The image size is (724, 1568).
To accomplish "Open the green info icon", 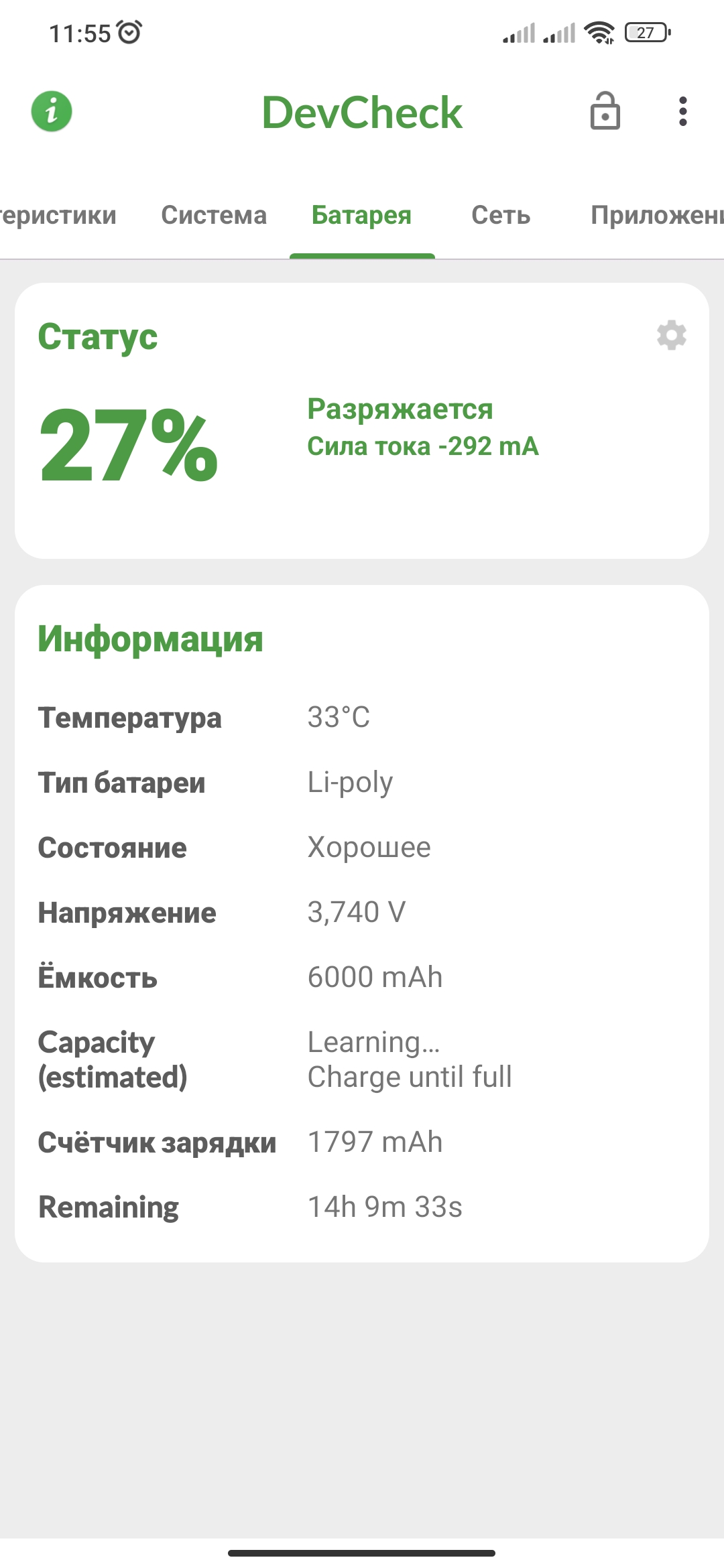I will point(52,111).
